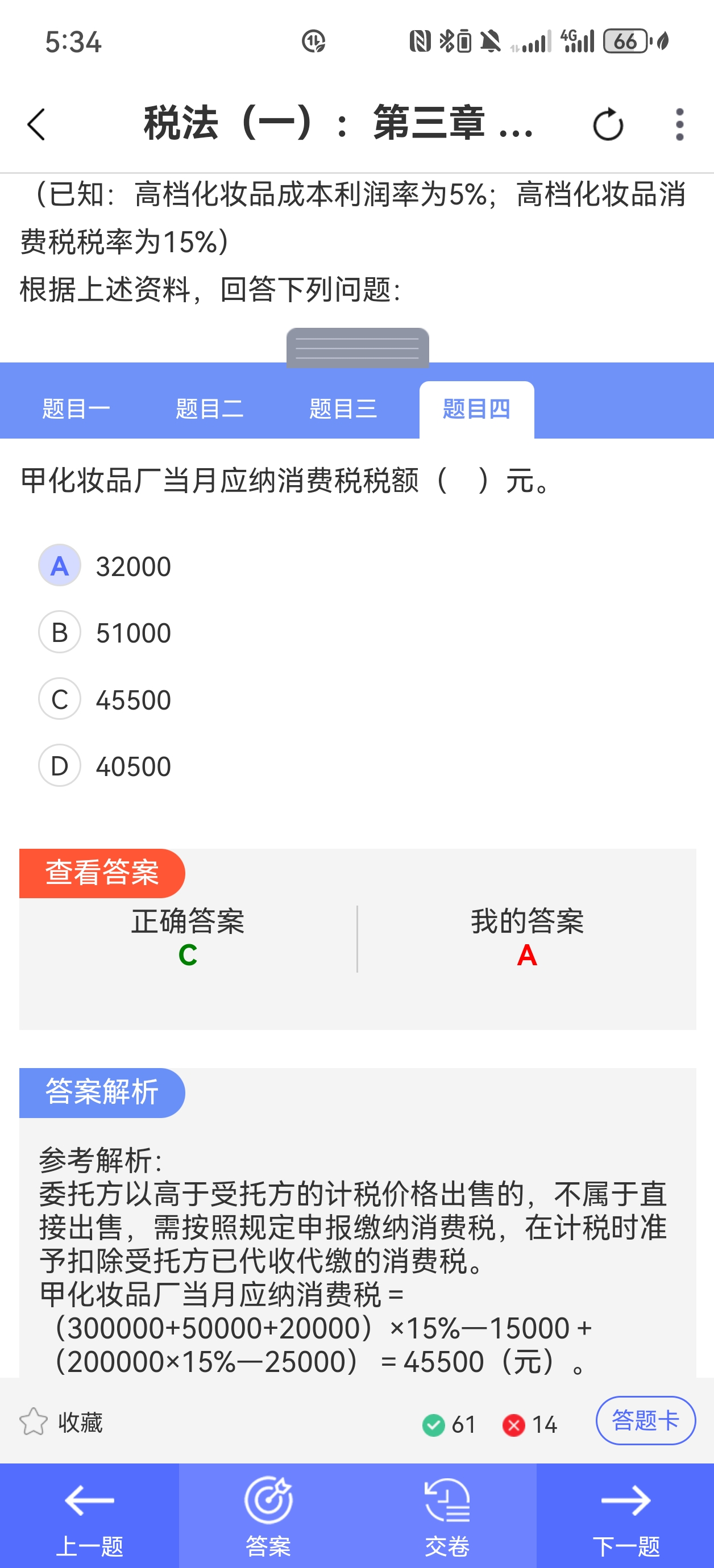Submit the paper with 交卷
The width and height of the screenshot is (714, 1568).
447,1516
